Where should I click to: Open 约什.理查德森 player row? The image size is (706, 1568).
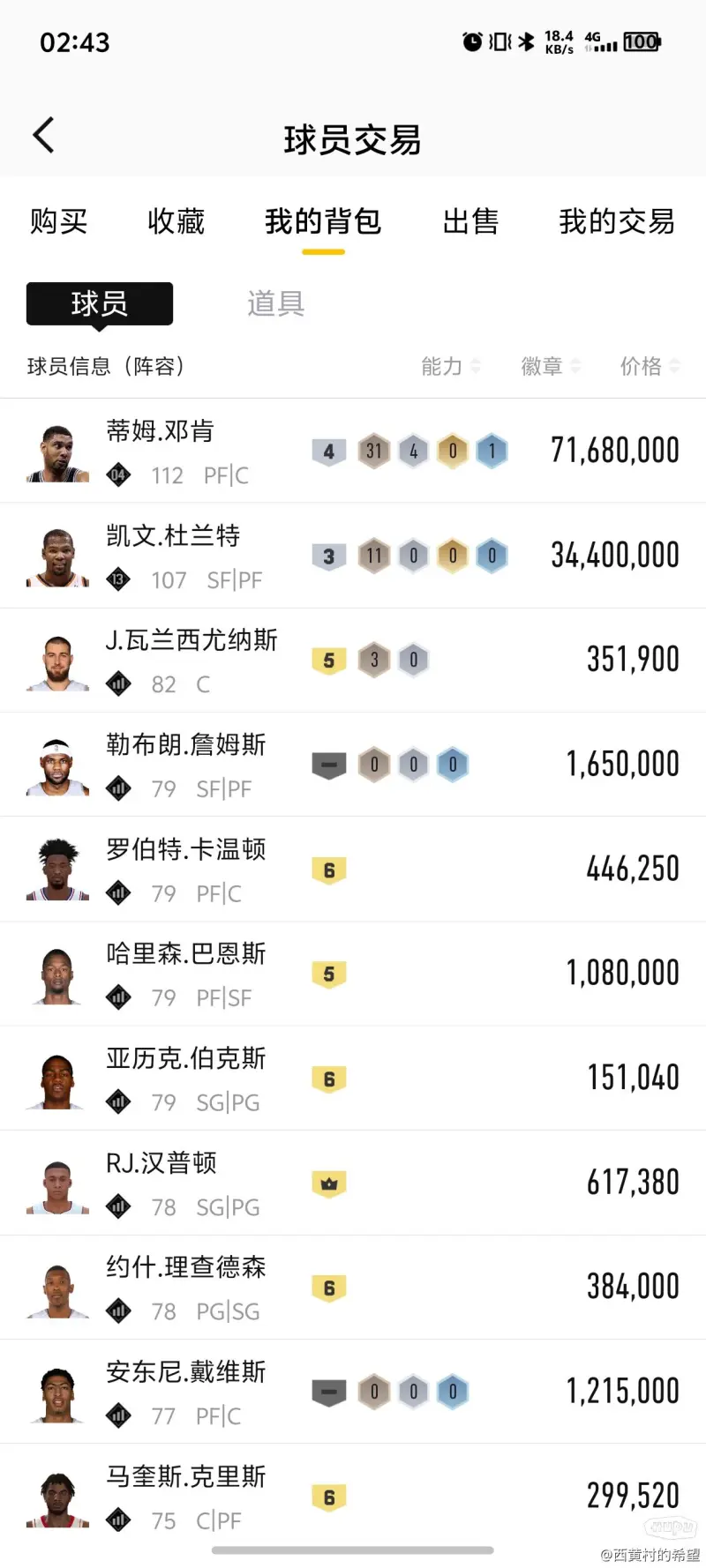click(x=353, y=1288)
